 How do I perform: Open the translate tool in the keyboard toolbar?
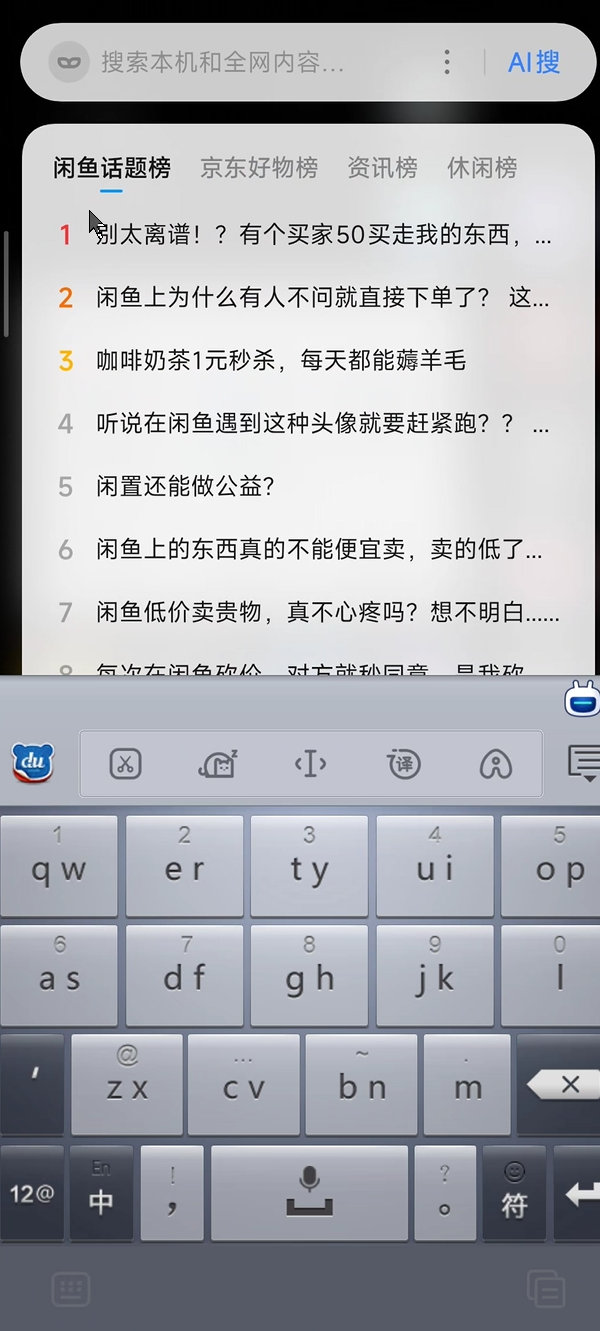[403, 765]
